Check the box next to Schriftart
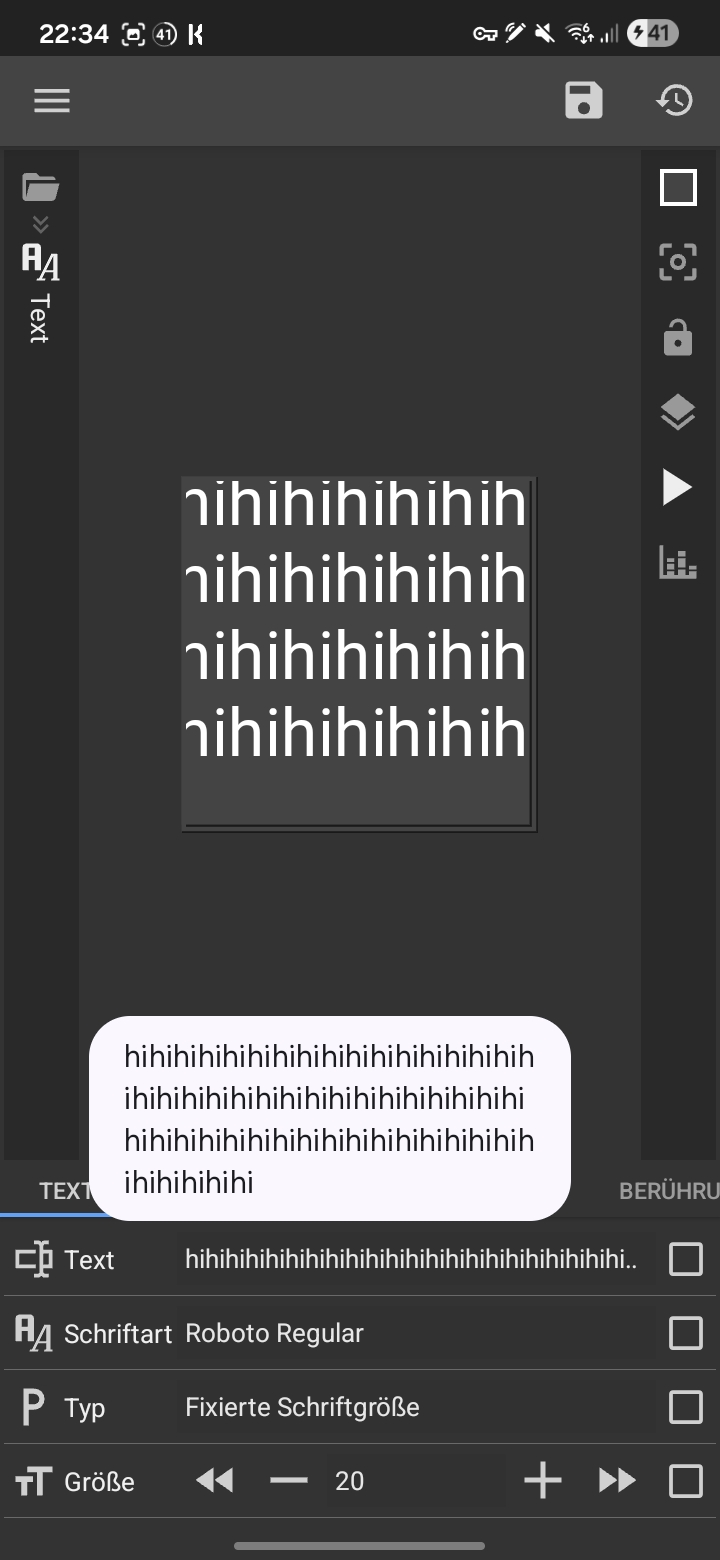 tap(685, 1334)
